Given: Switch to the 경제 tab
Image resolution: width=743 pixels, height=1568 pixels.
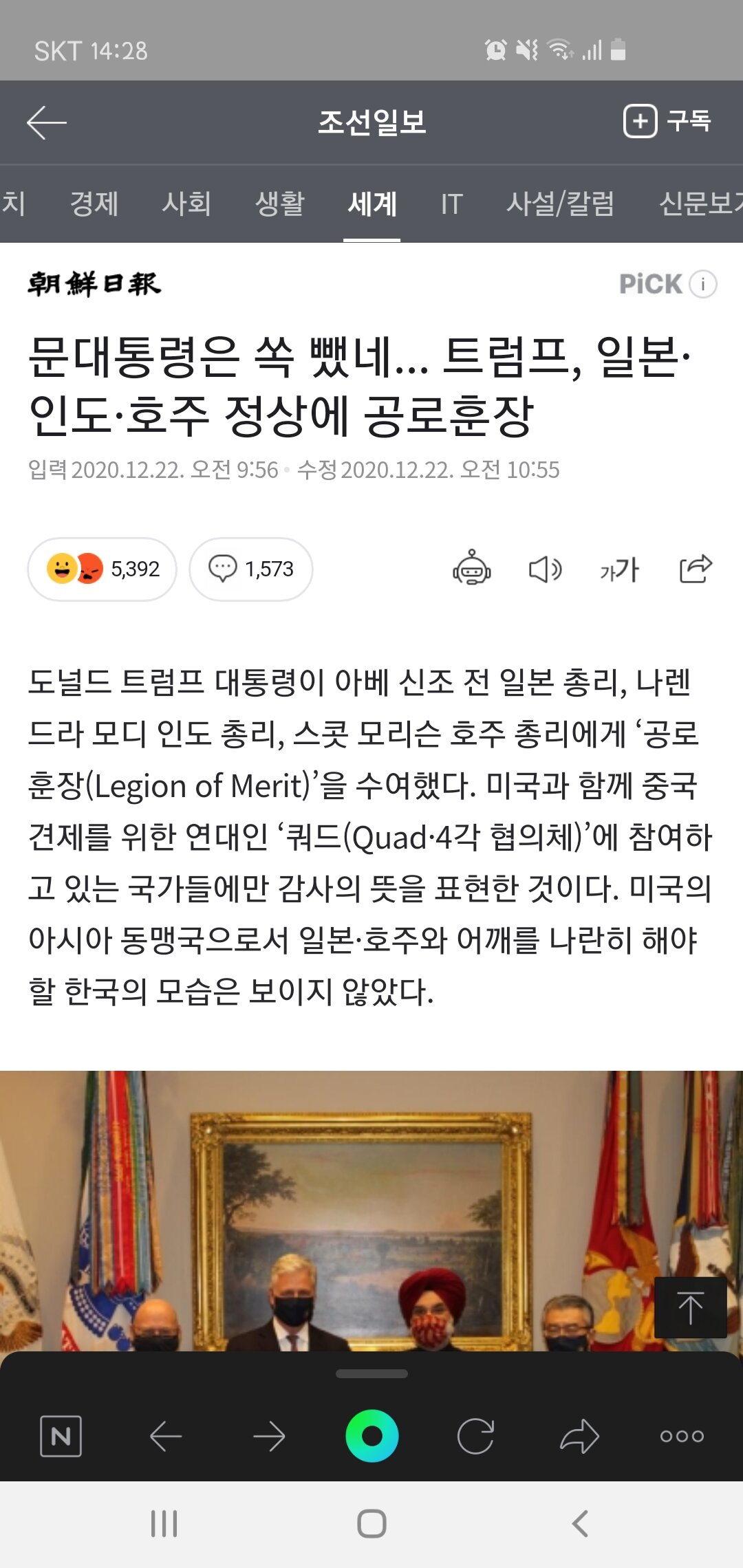Looking at the screenshot, I should 94,204.
